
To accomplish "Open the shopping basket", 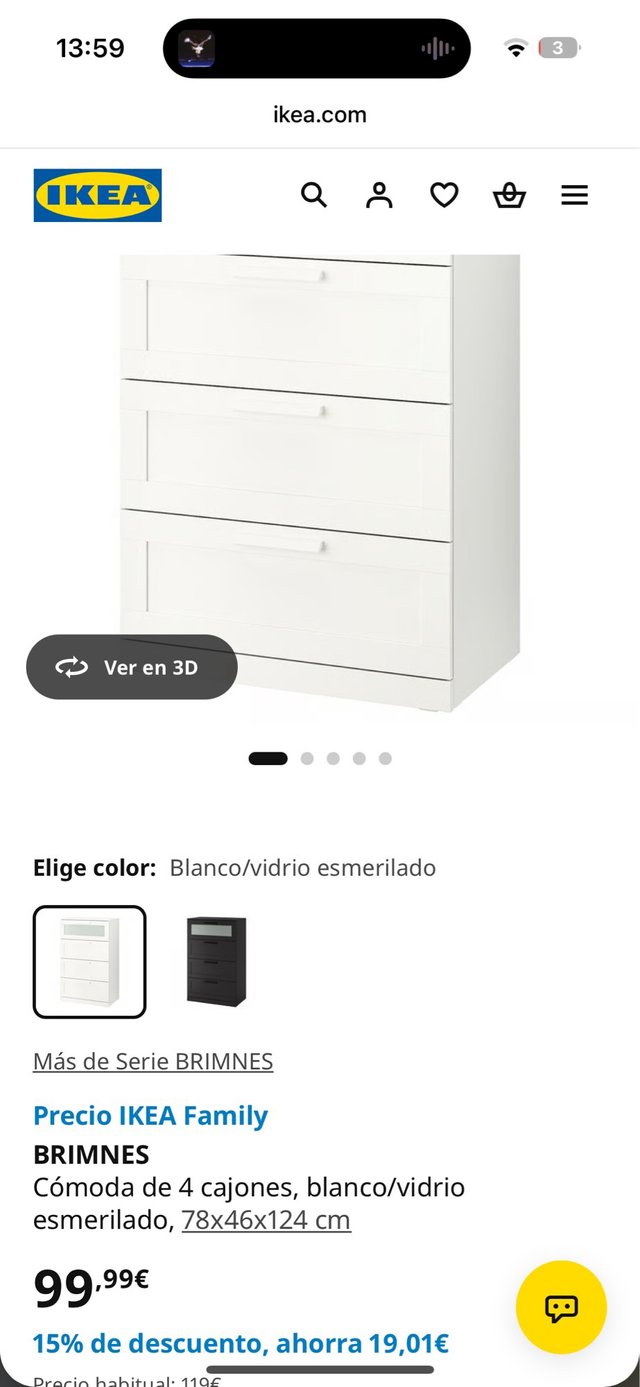I will pos(509,195).
